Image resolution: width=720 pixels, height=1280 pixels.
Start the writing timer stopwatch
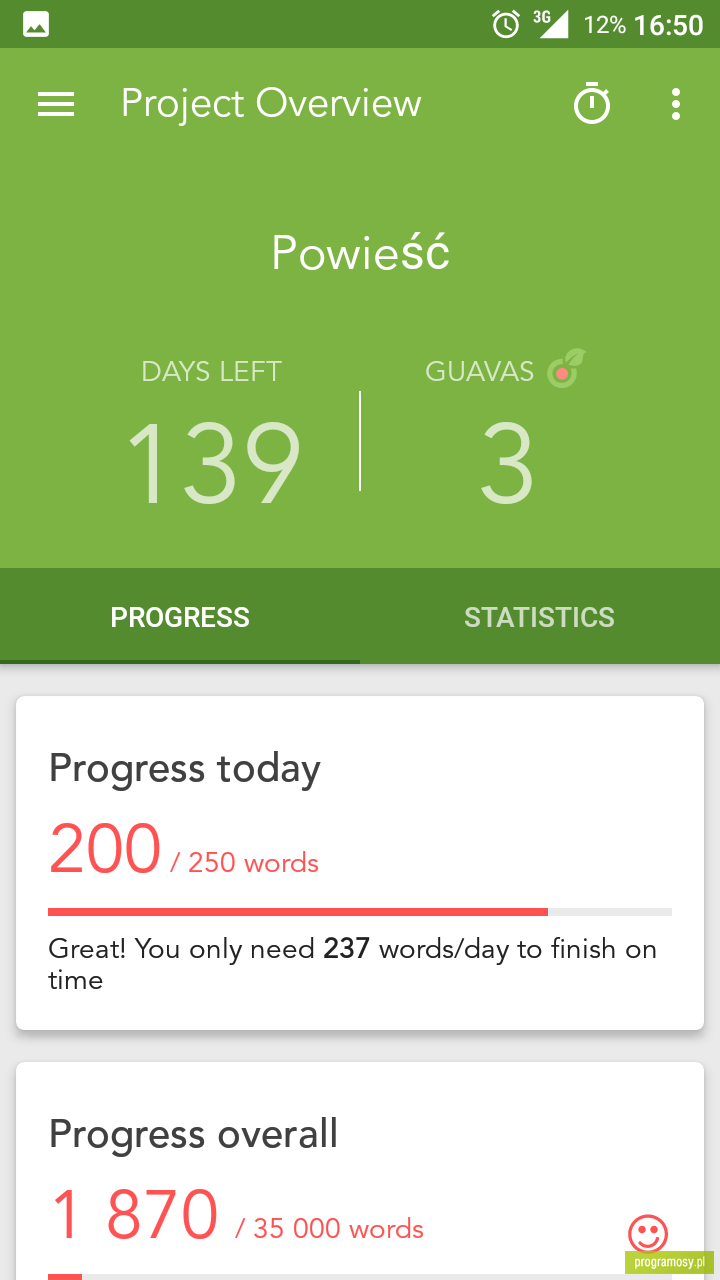[x=592, y=104]
